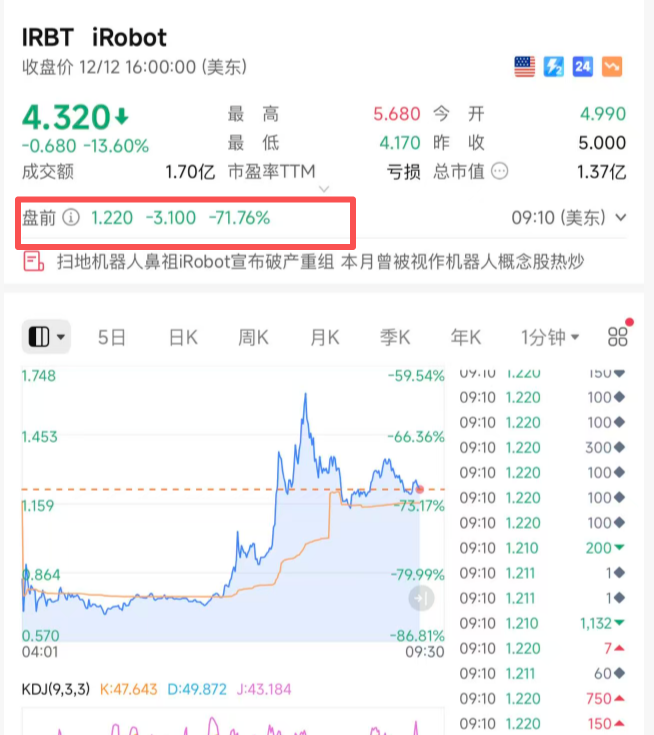Tap the info icon beside 盘前
Viewport: 654px width, 735px height.
71,217
